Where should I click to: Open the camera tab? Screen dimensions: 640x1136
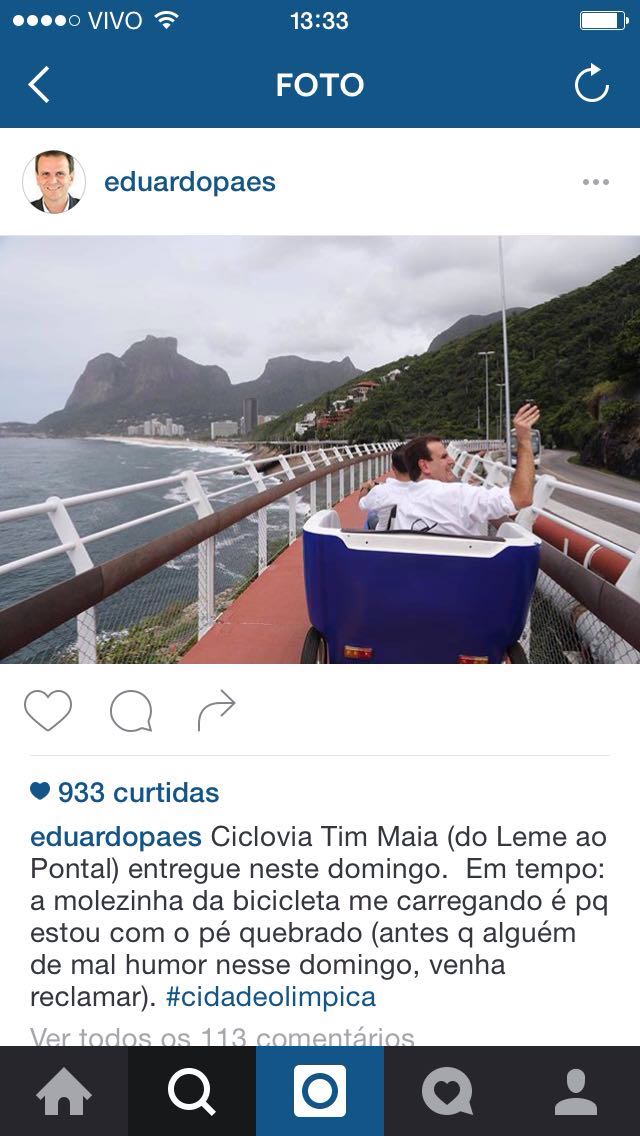pos(320,1091)
